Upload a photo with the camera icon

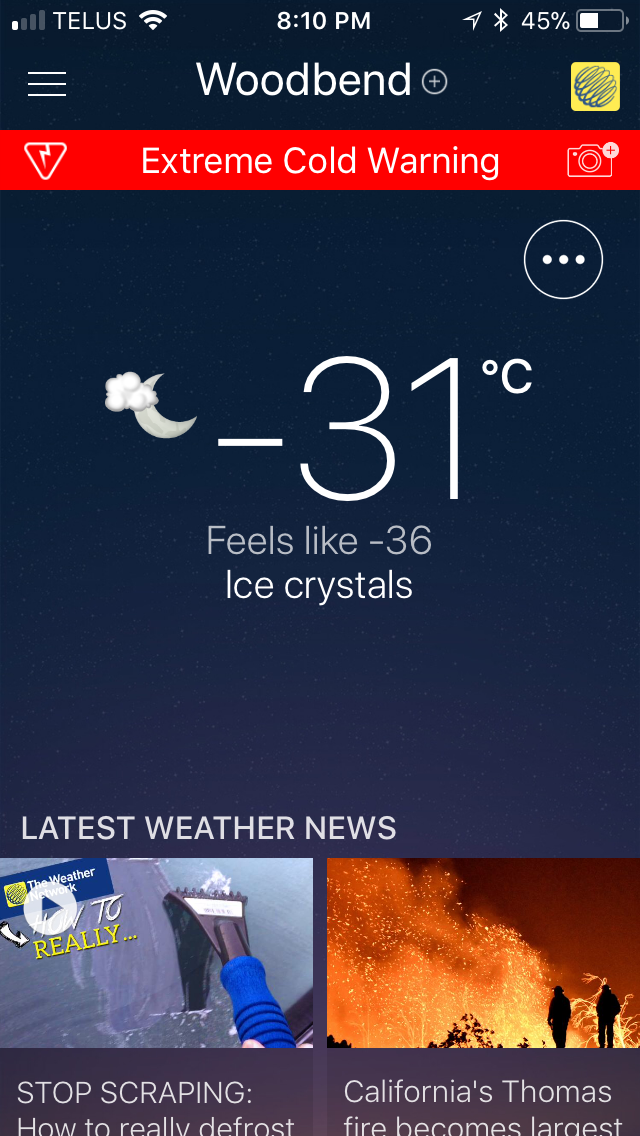[x=591, y=160]
